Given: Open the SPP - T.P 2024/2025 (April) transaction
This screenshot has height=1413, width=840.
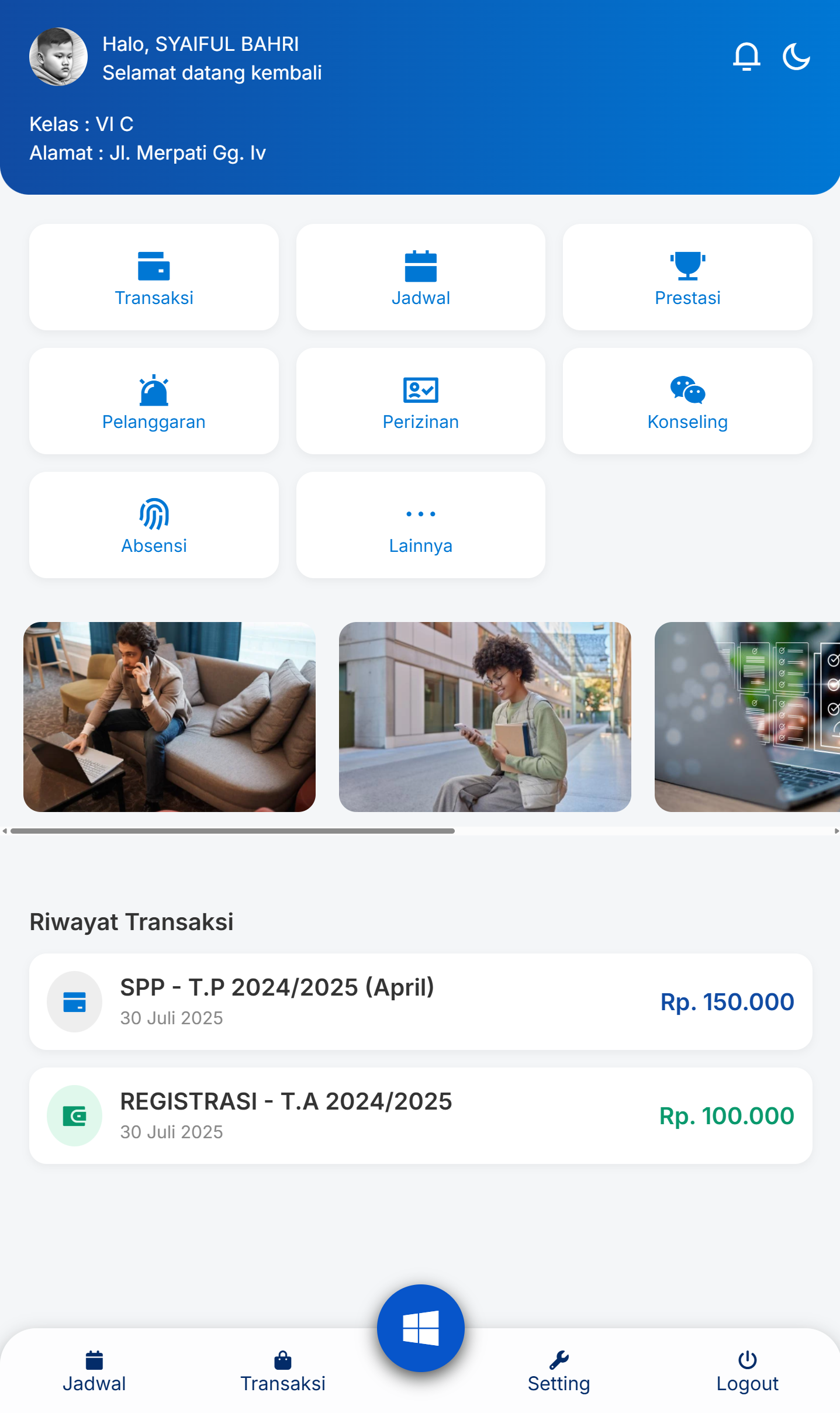Looking at the screenshot, I should (420, 1001).
